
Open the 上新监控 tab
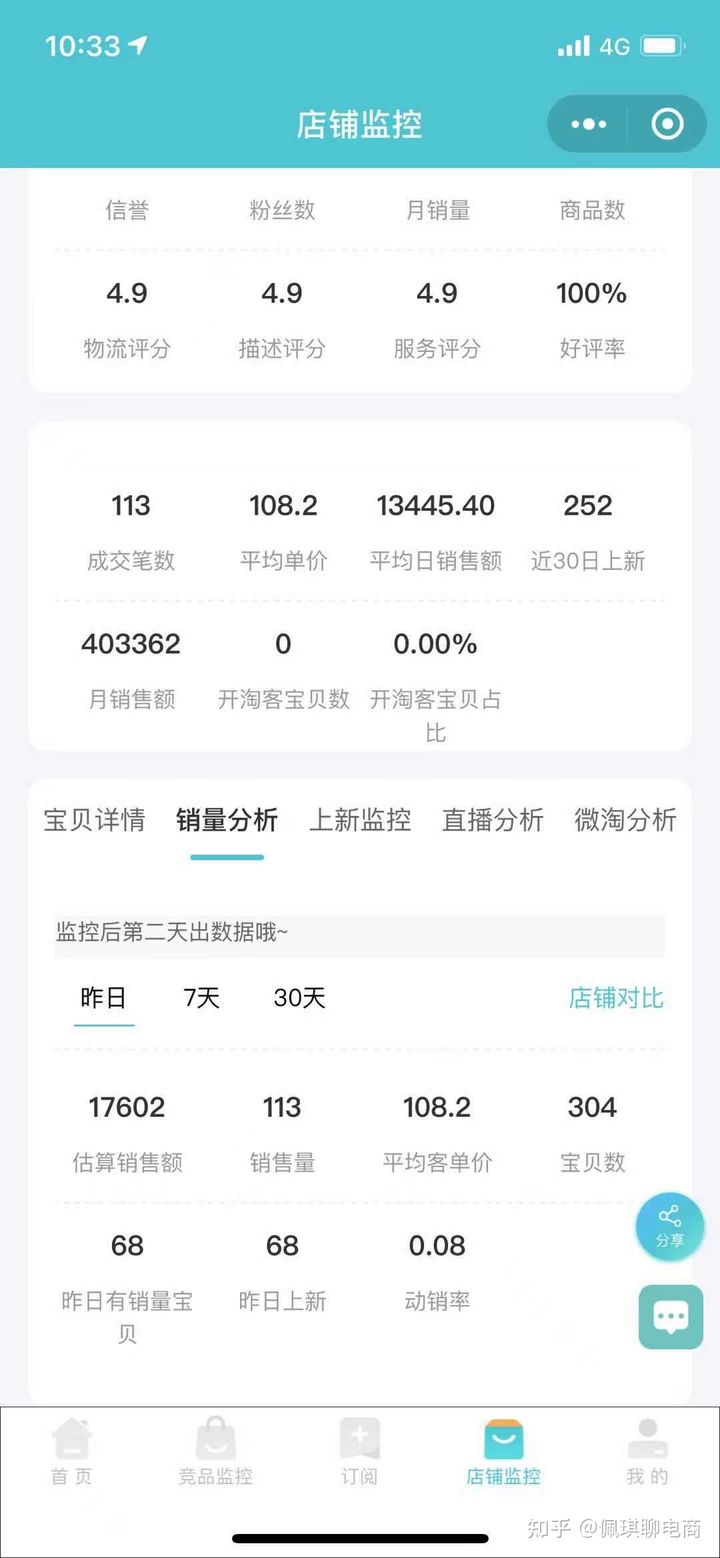pos(360,820)
